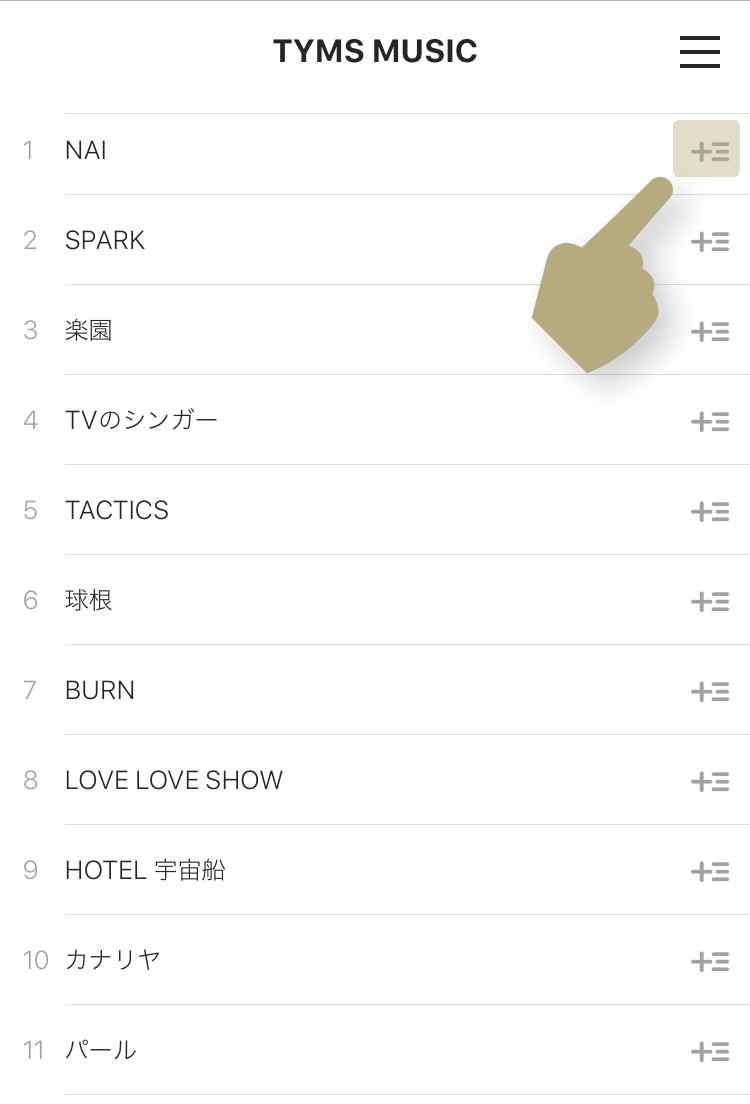
Task: Add カナリヤ to playlist
Action: pyautogui.click(x=709, y=961)
